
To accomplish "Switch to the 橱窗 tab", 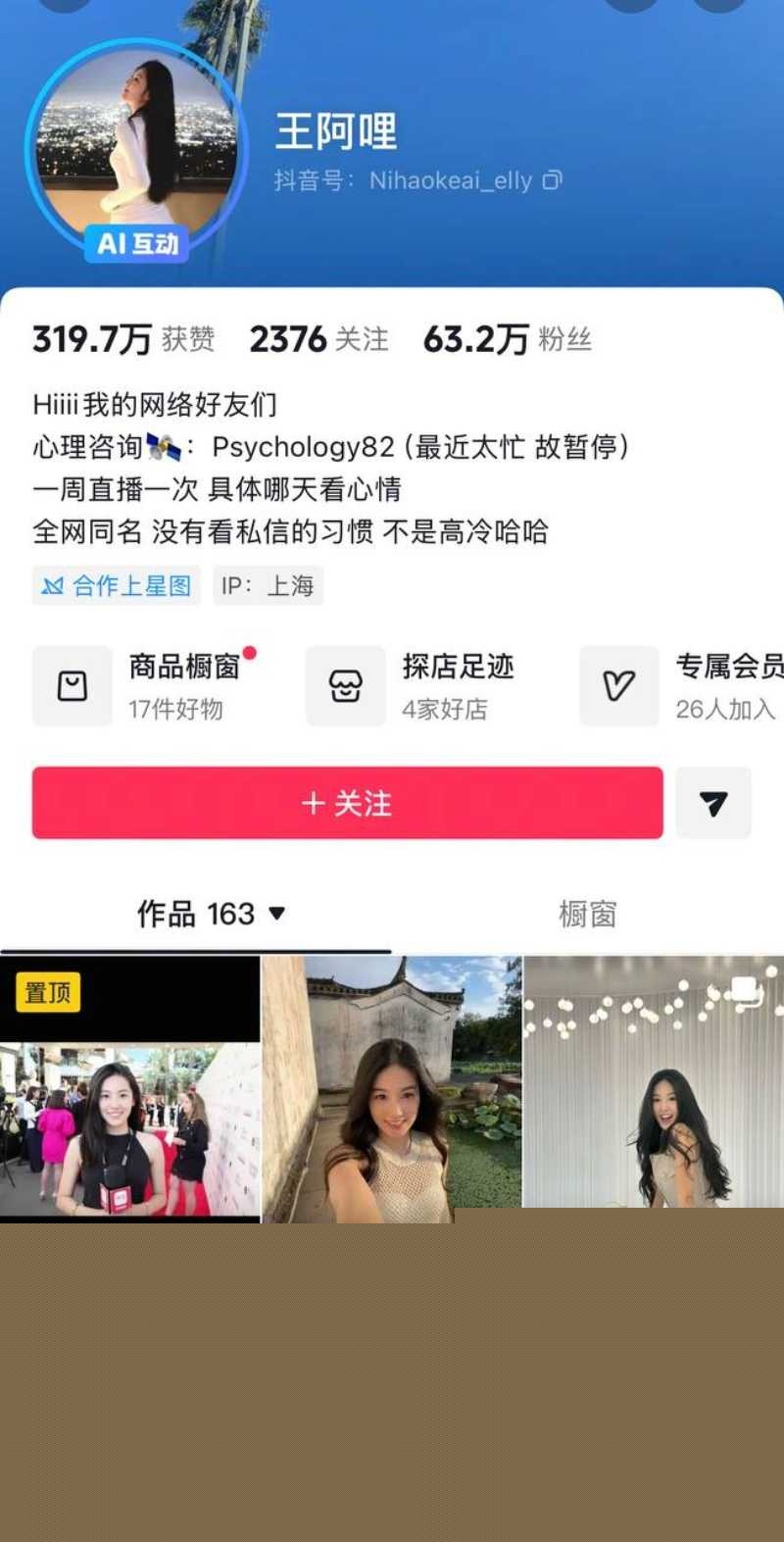I will click(x=588, y=914).
